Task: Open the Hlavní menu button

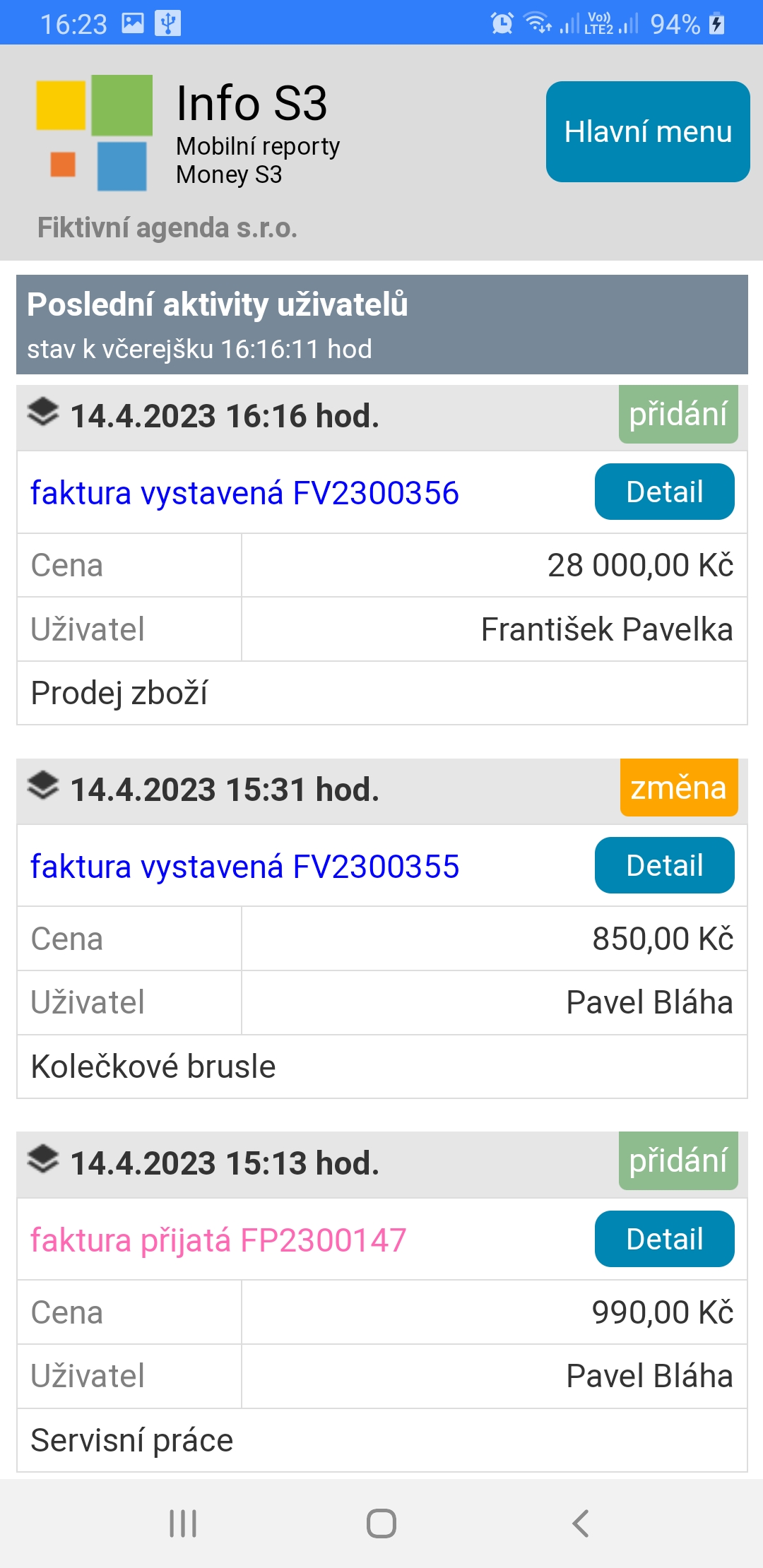Action: point(647,132)
